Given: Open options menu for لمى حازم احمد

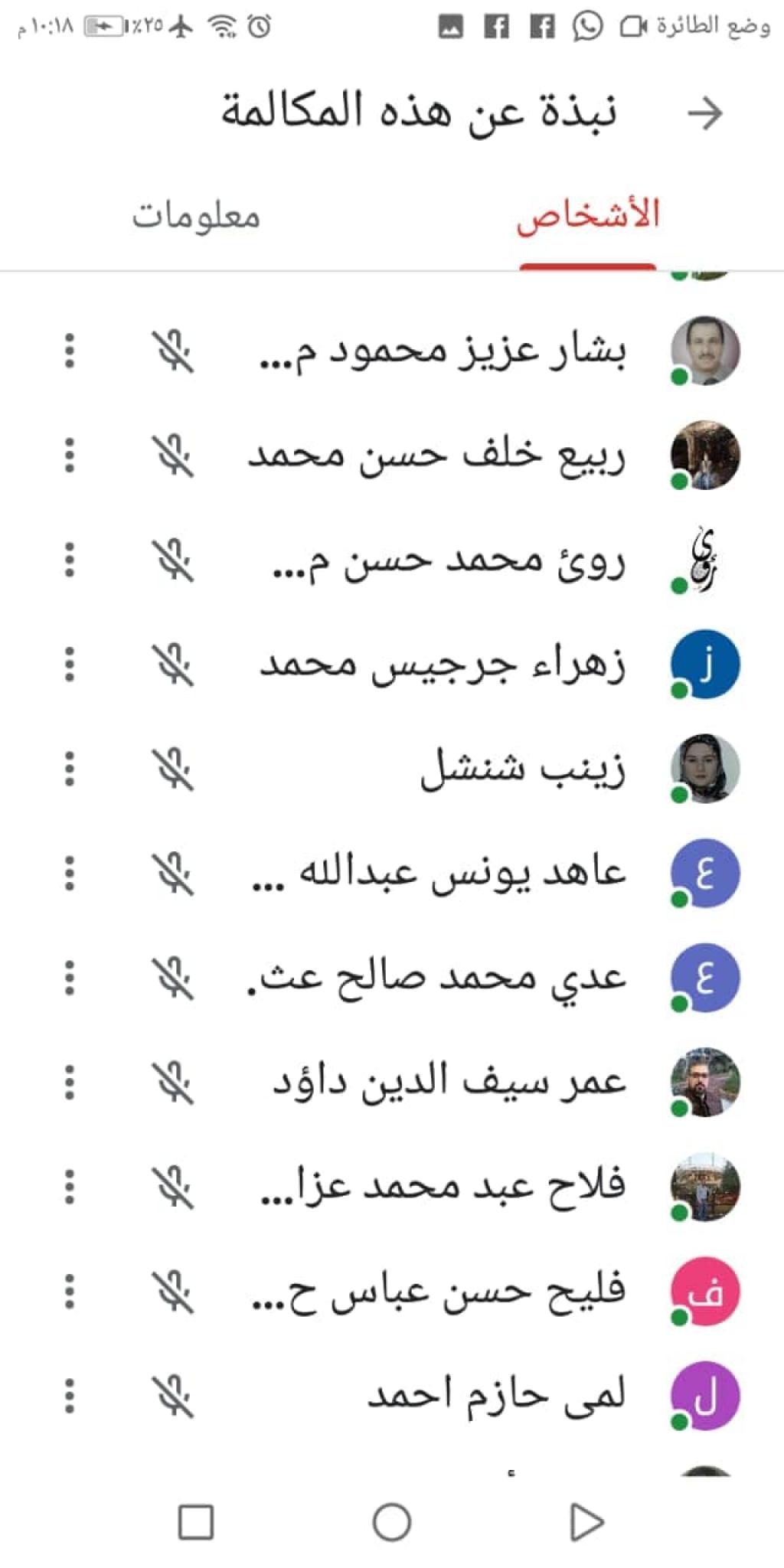Looking at the screenshot, I should (70, 1396).
